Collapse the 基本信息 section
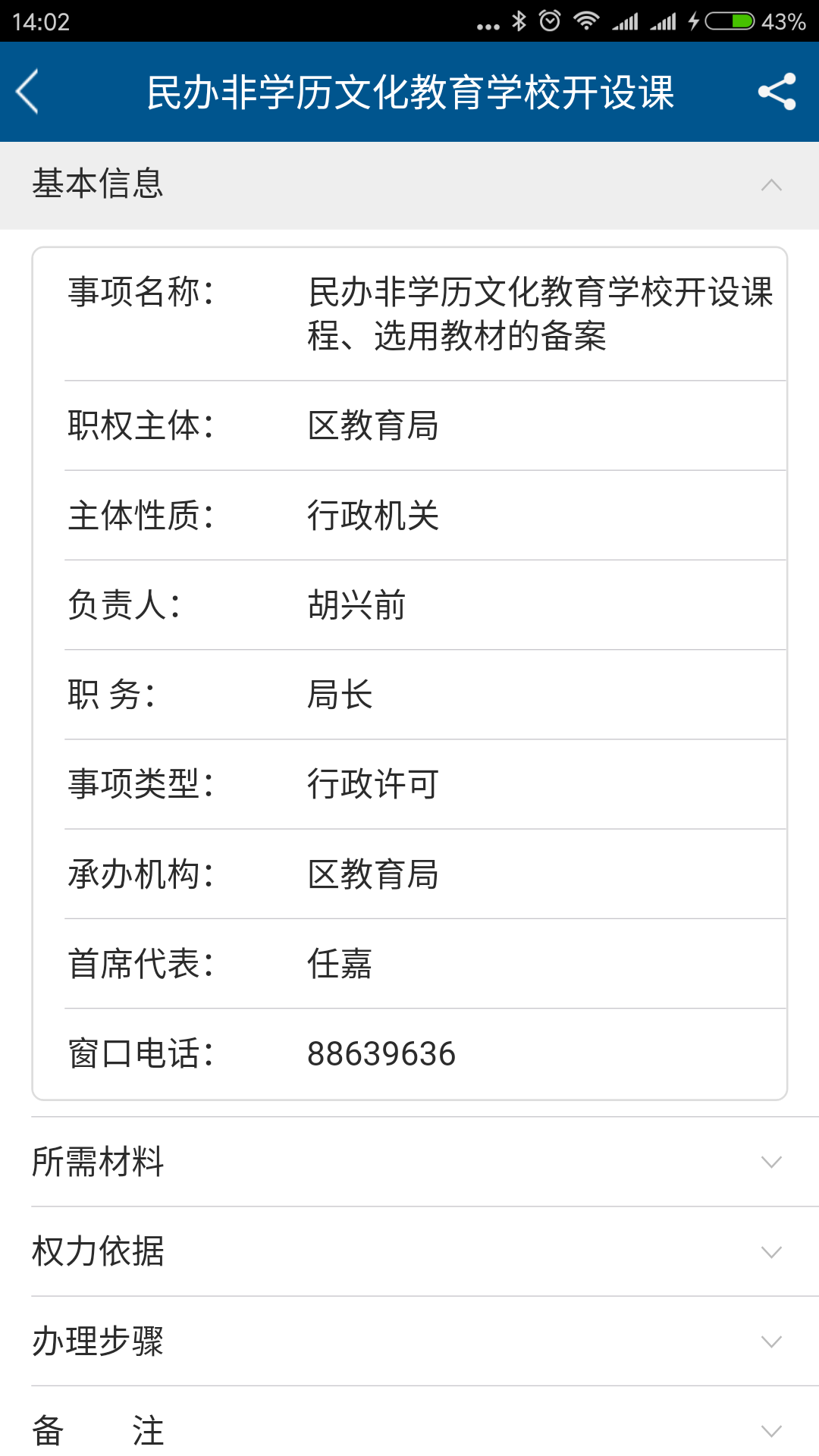 coord(771,185)
